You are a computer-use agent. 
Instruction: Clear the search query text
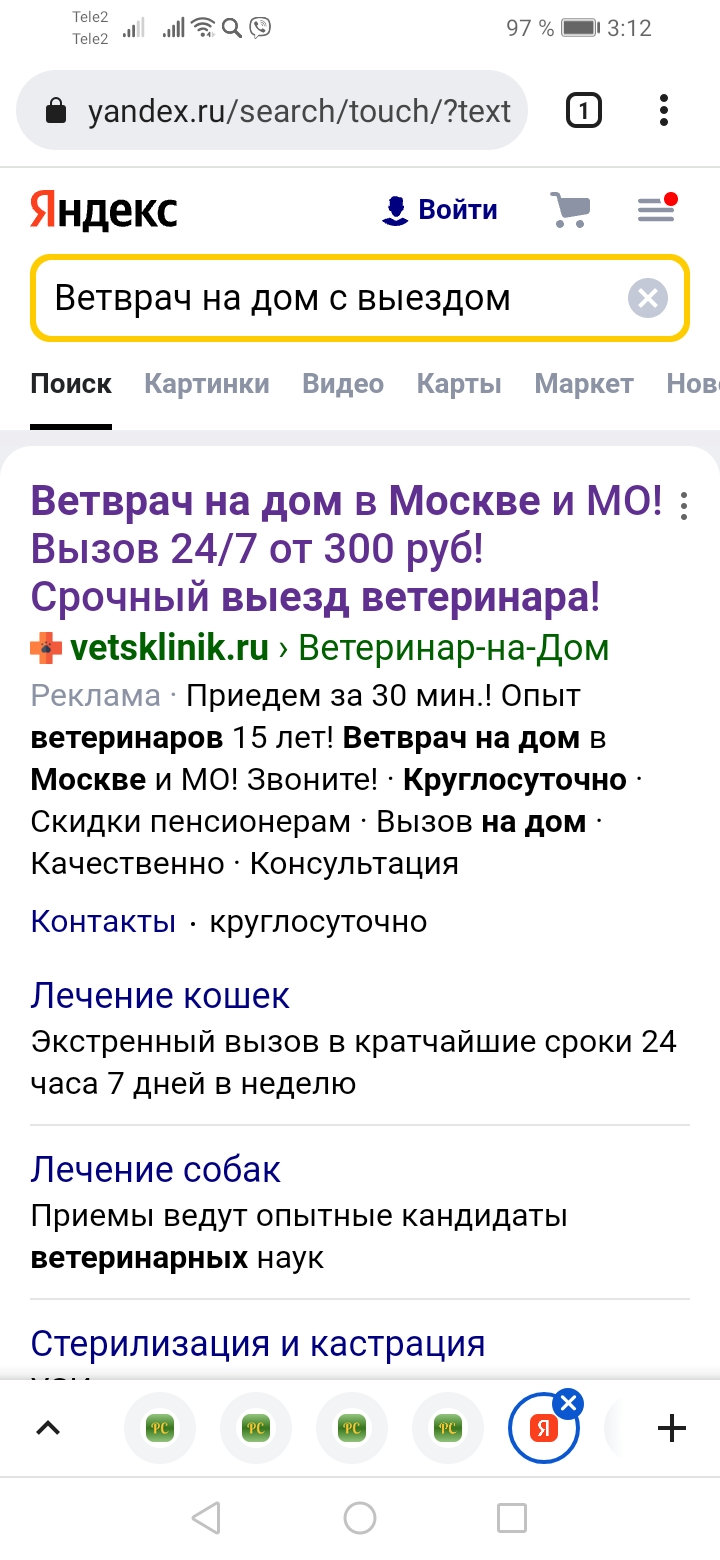(x=647, y=298)
